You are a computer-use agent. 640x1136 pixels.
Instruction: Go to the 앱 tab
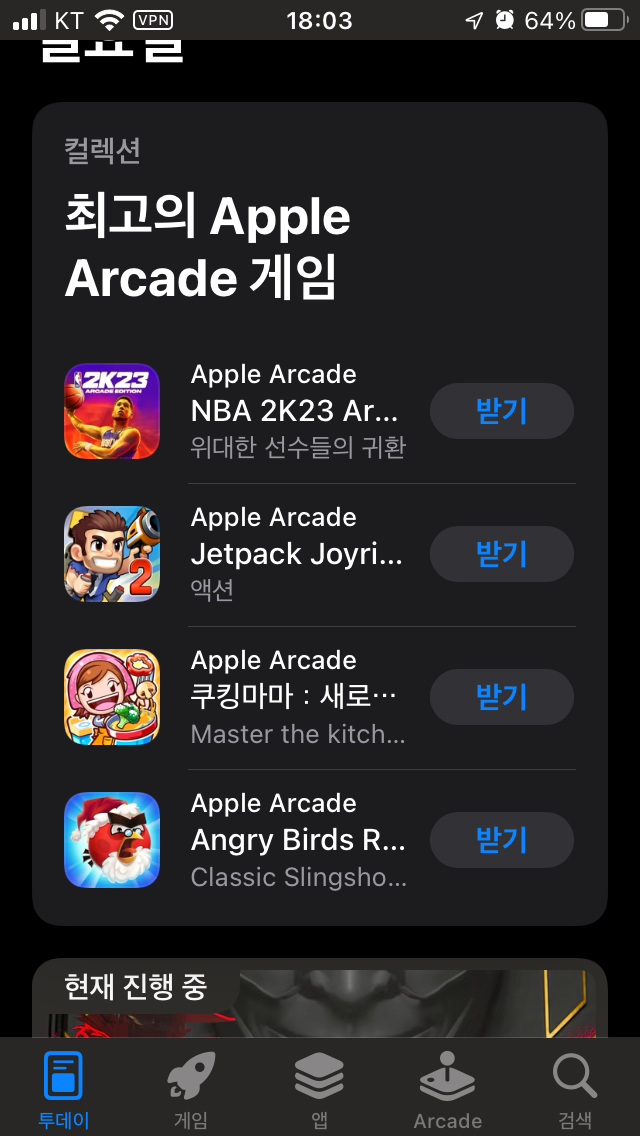[x=319, y=1091]
